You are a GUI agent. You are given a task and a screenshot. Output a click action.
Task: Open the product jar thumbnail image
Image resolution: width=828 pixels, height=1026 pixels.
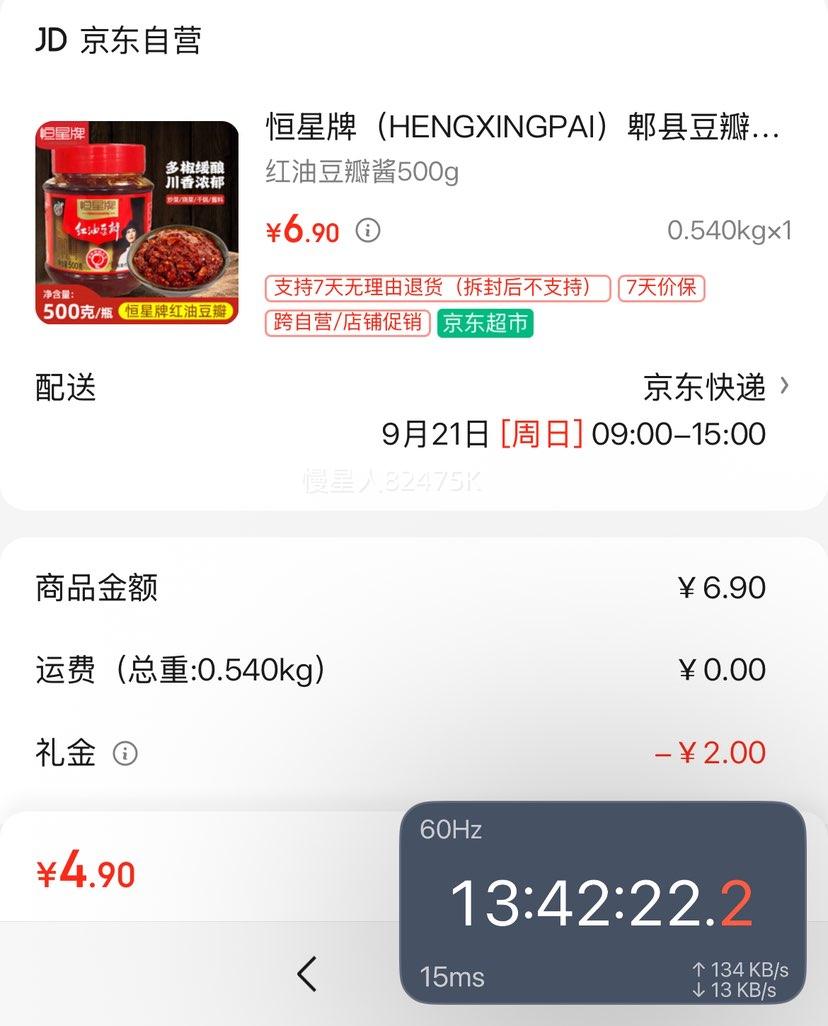pos(137,222)
